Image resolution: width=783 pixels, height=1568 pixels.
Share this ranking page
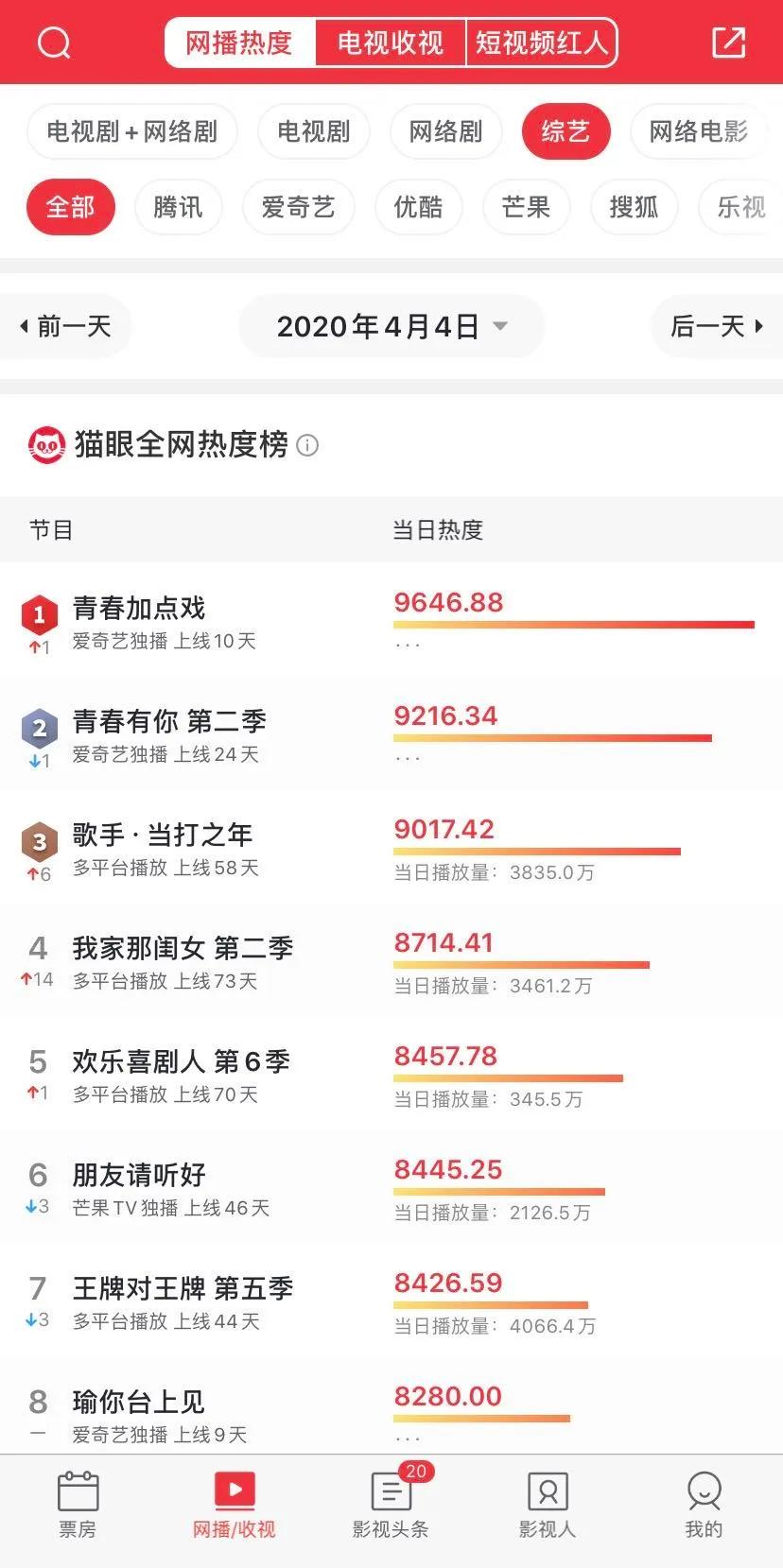coord(728,43)
